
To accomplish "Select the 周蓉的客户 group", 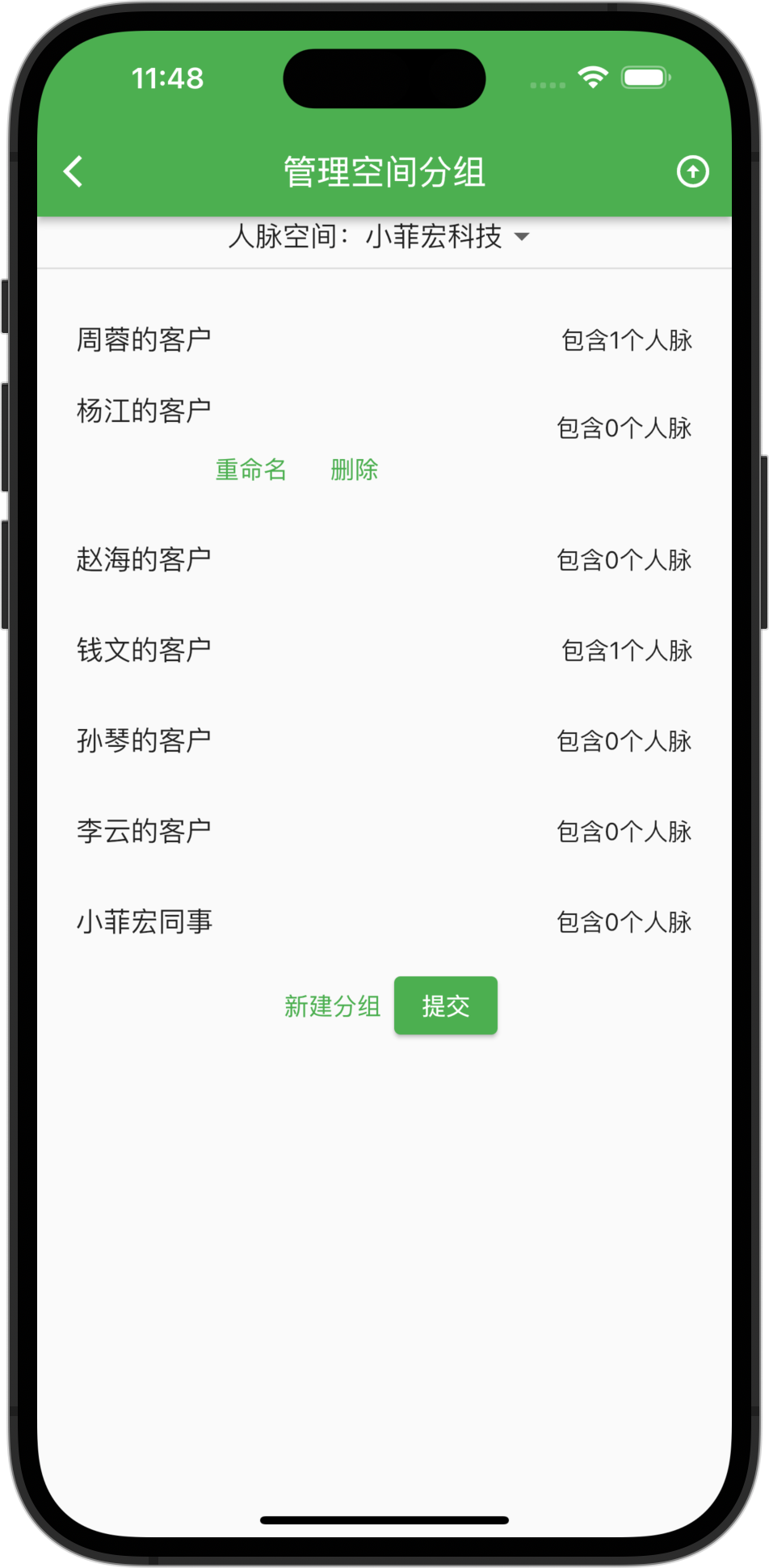I will pyautogui.click(x=144, y=340).
